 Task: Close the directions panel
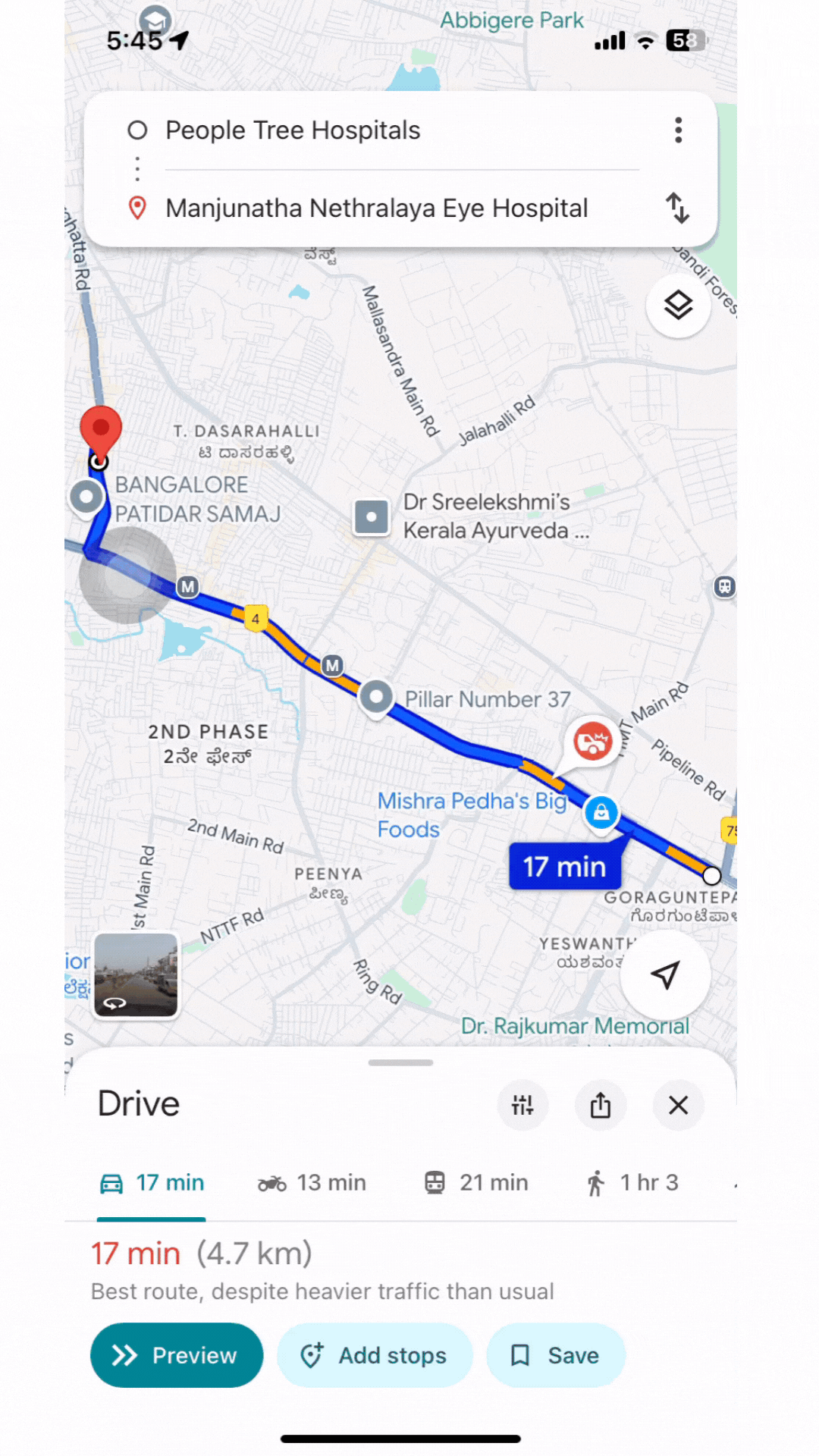pyautogui.click(x=678, y=1105)
